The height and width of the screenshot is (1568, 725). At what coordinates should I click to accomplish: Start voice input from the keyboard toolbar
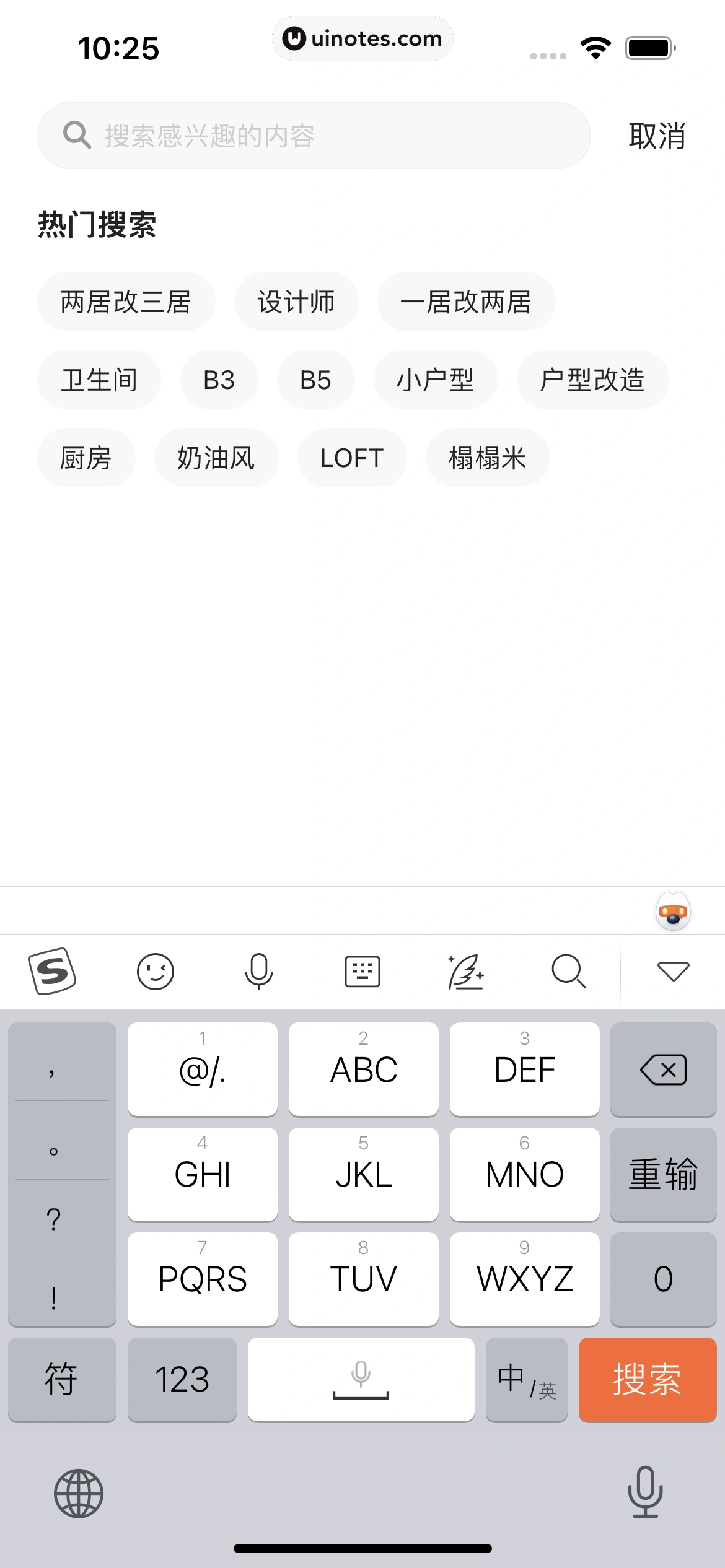tap(259, 970)
